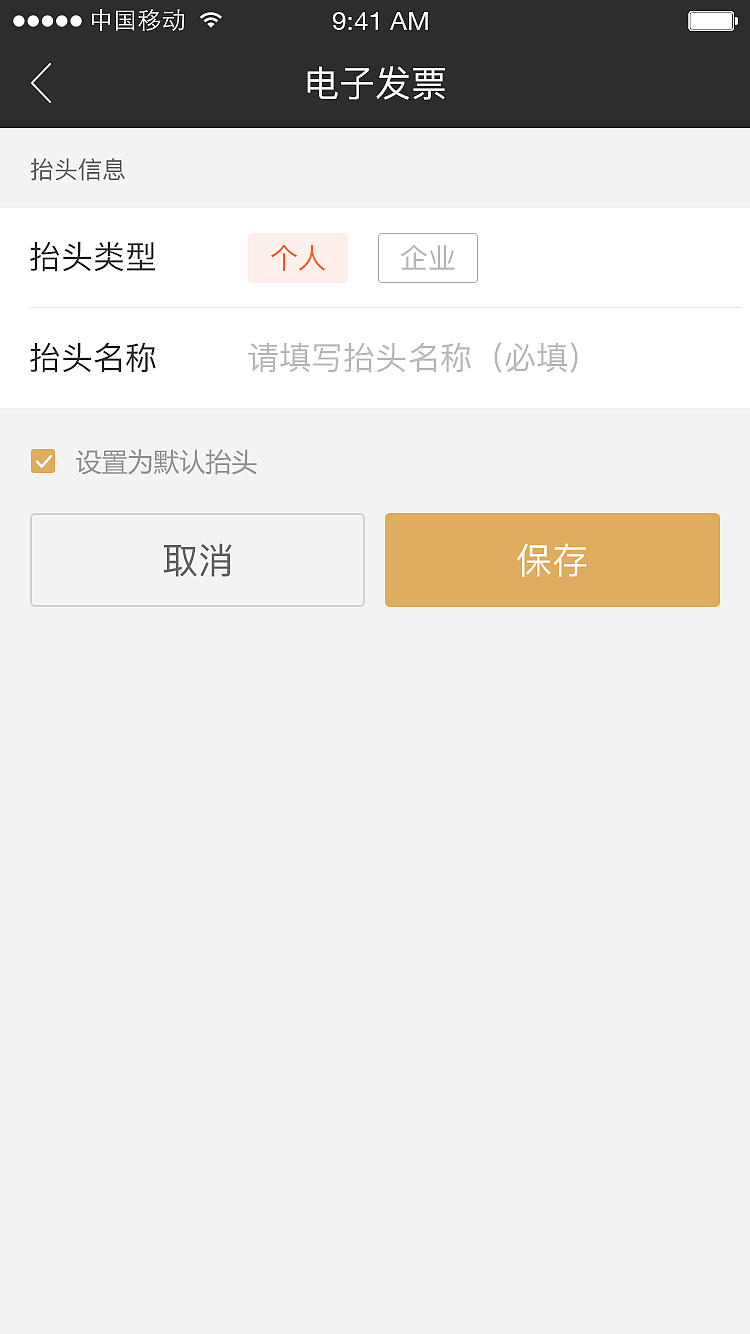Tap the 取消 cancel button

(x=197, y=560)
